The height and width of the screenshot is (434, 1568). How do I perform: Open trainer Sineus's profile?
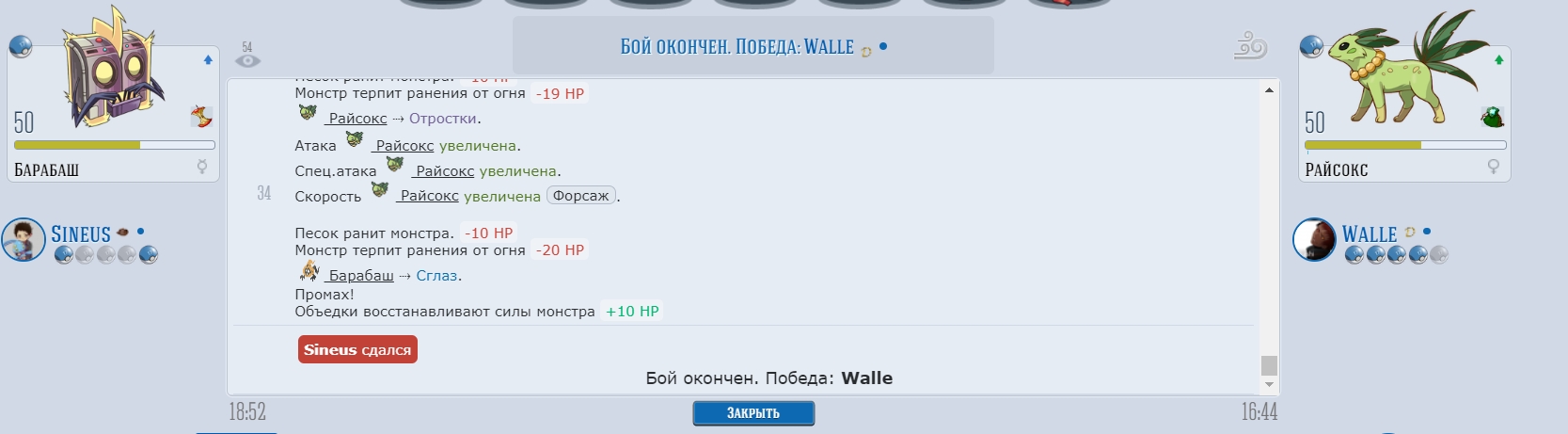click(x=80, y=234)
